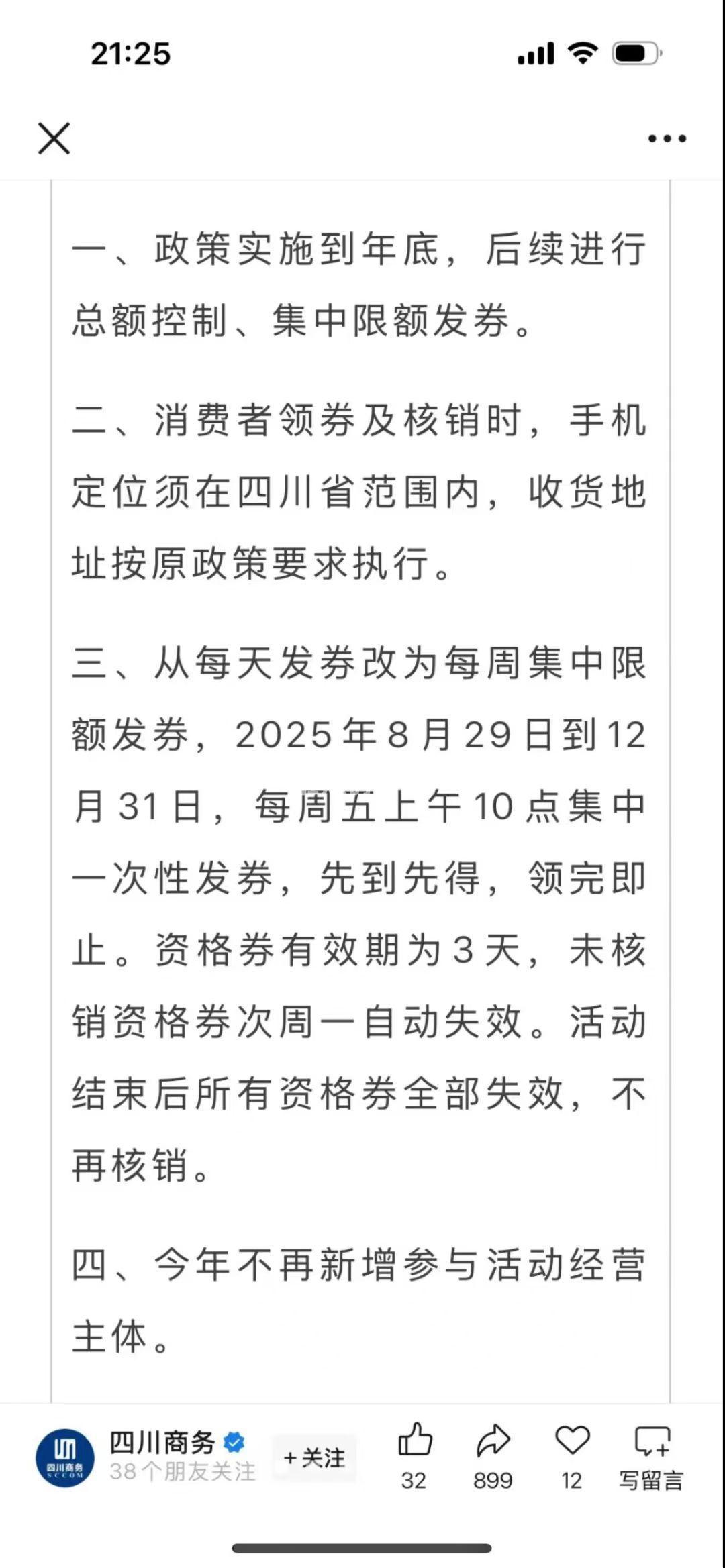This screenshot has height=1568, width=725.
Task: Close the article with the X button
Action: [54, 139]
